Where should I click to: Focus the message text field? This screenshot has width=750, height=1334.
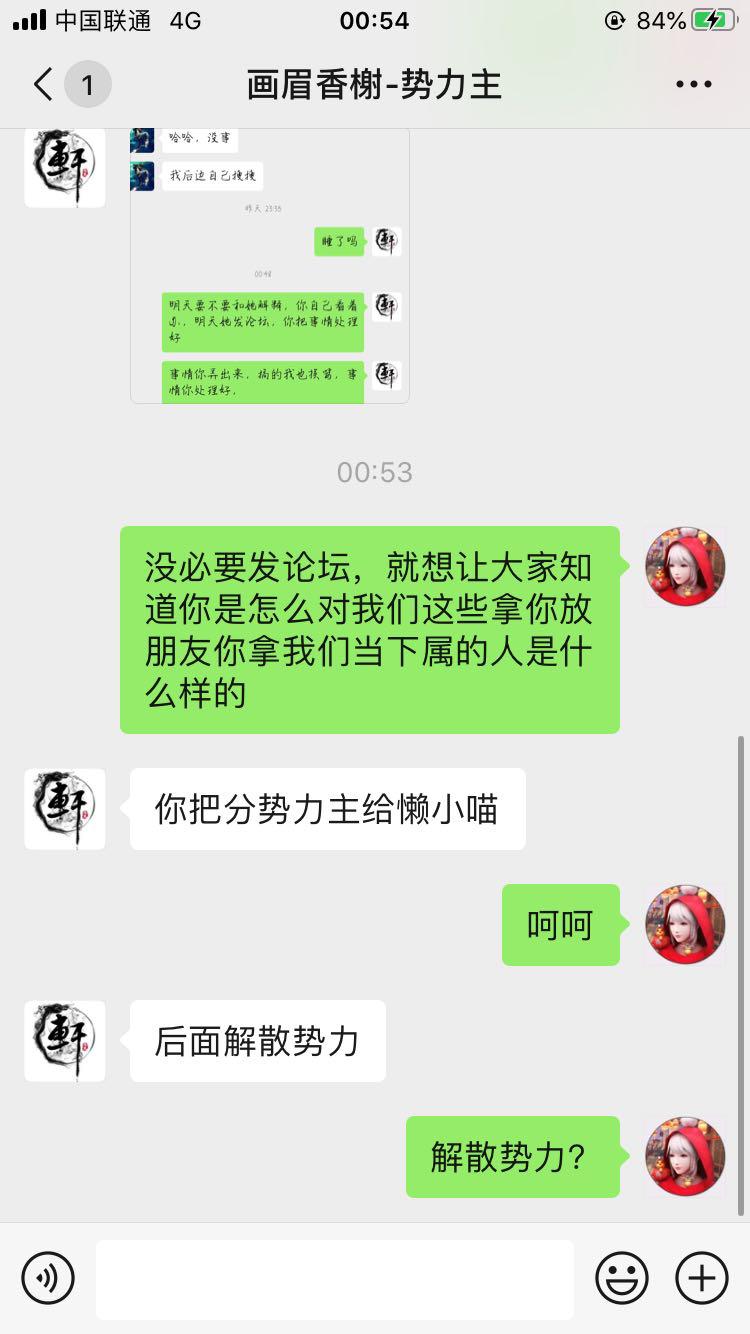pos(334,1278)
